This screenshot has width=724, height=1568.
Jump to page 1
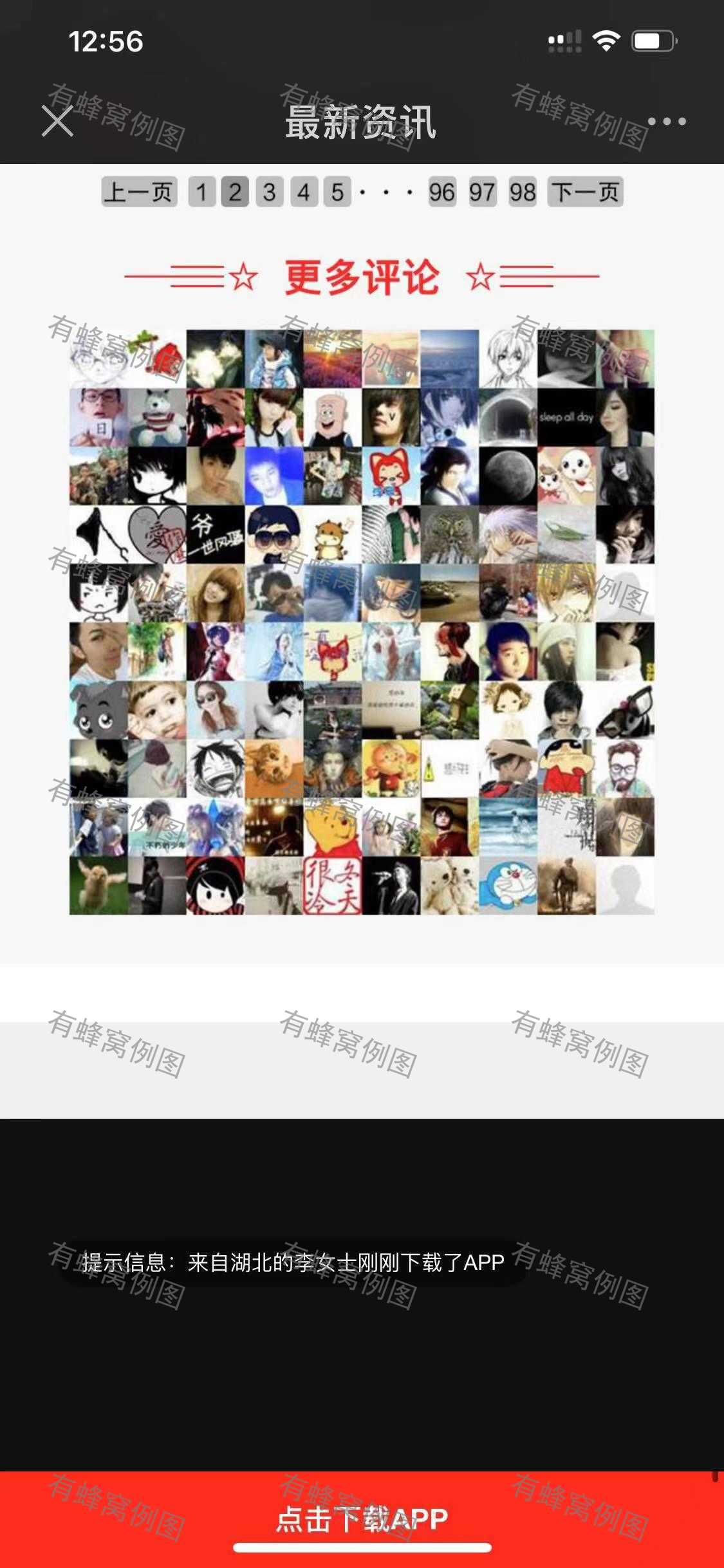(201, 192)
